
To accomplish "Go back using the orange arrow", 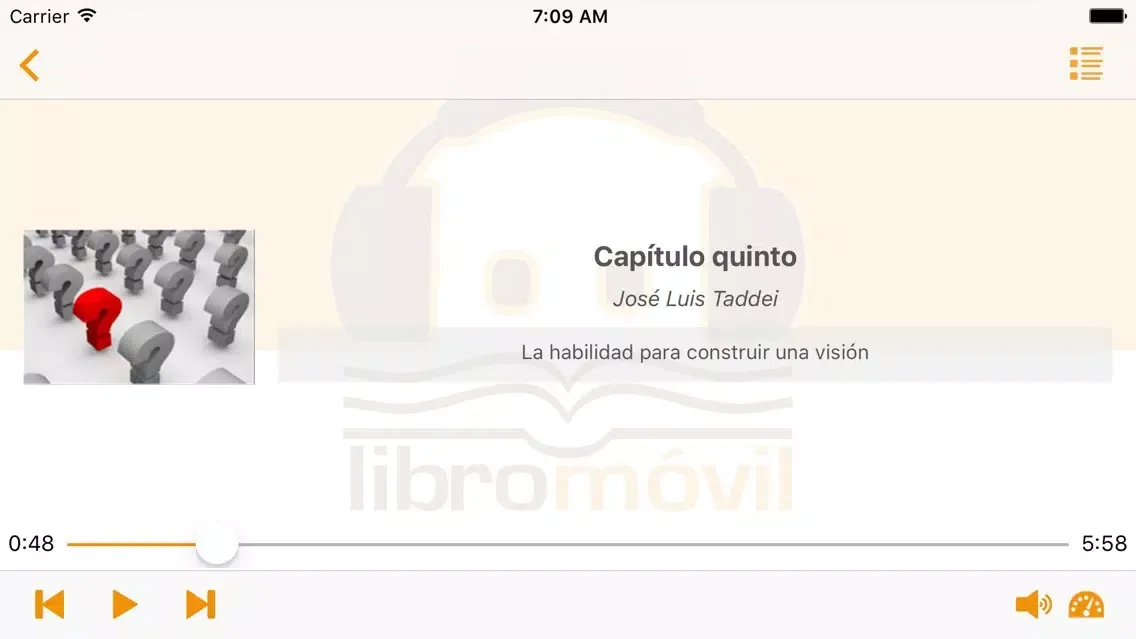I will click(30, 65).
